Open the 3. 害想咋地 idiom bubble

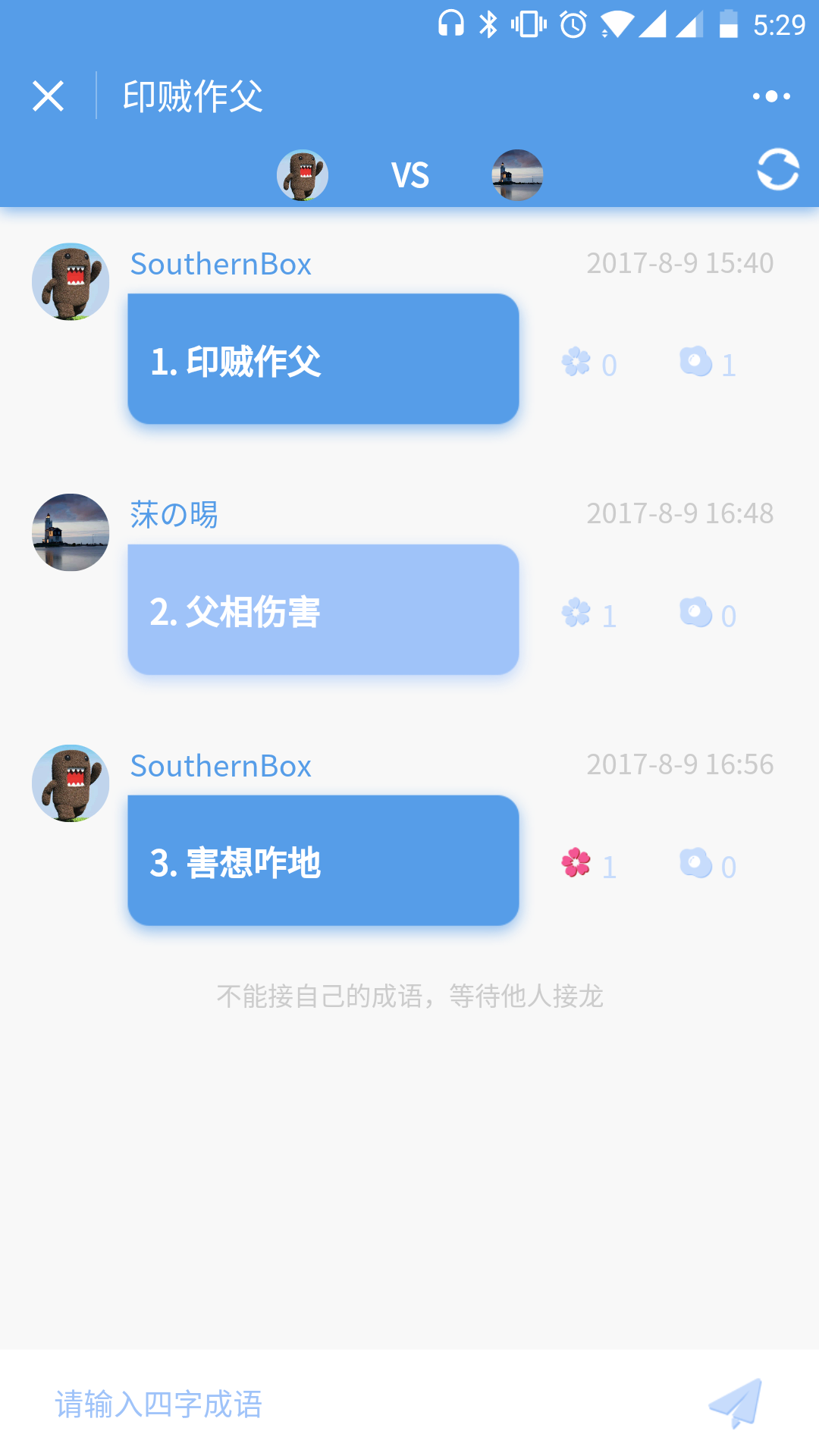pyautogui.click(x=323, y=861)
